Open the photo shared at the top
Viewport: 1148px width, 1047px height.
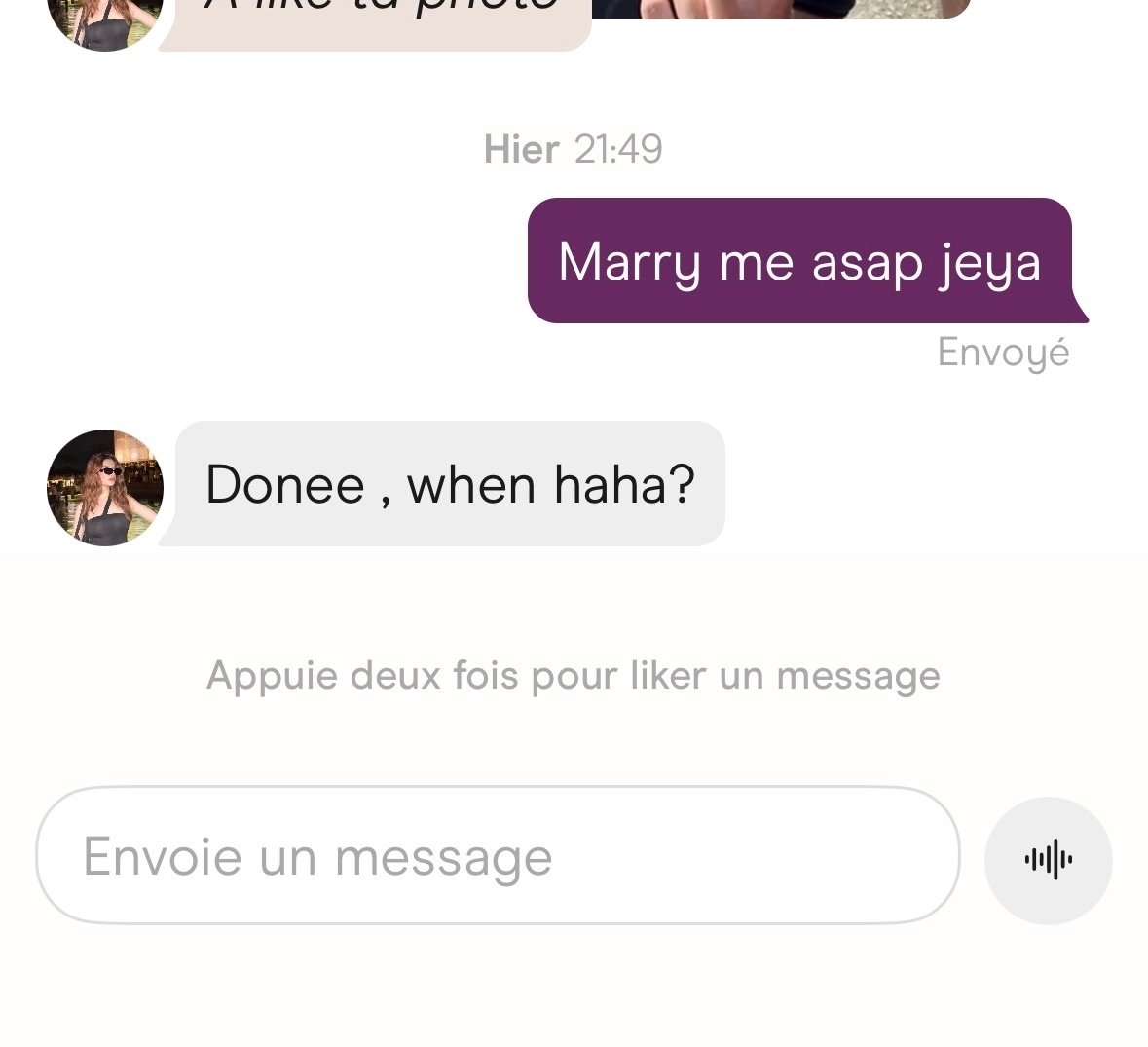781,8
